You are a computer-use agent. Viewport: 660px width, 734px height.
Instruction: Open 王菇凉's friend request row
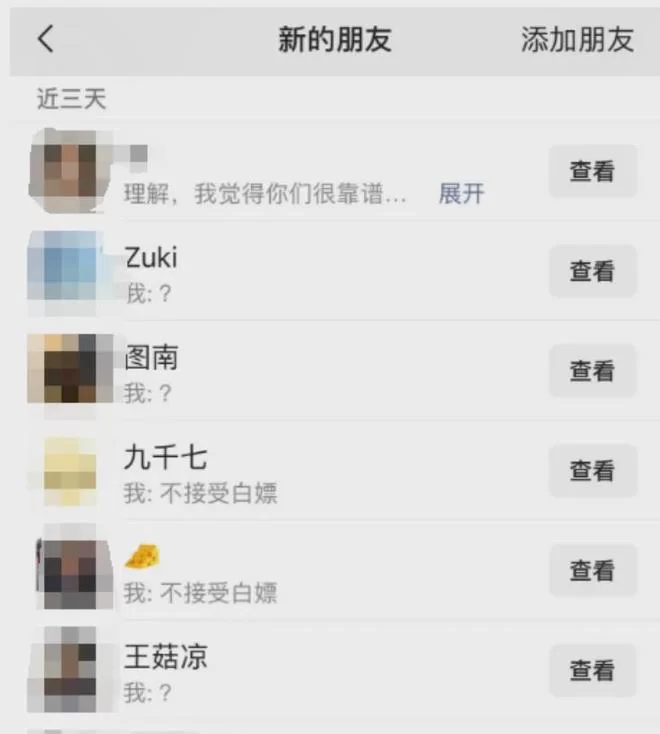(x=300, y=672)
